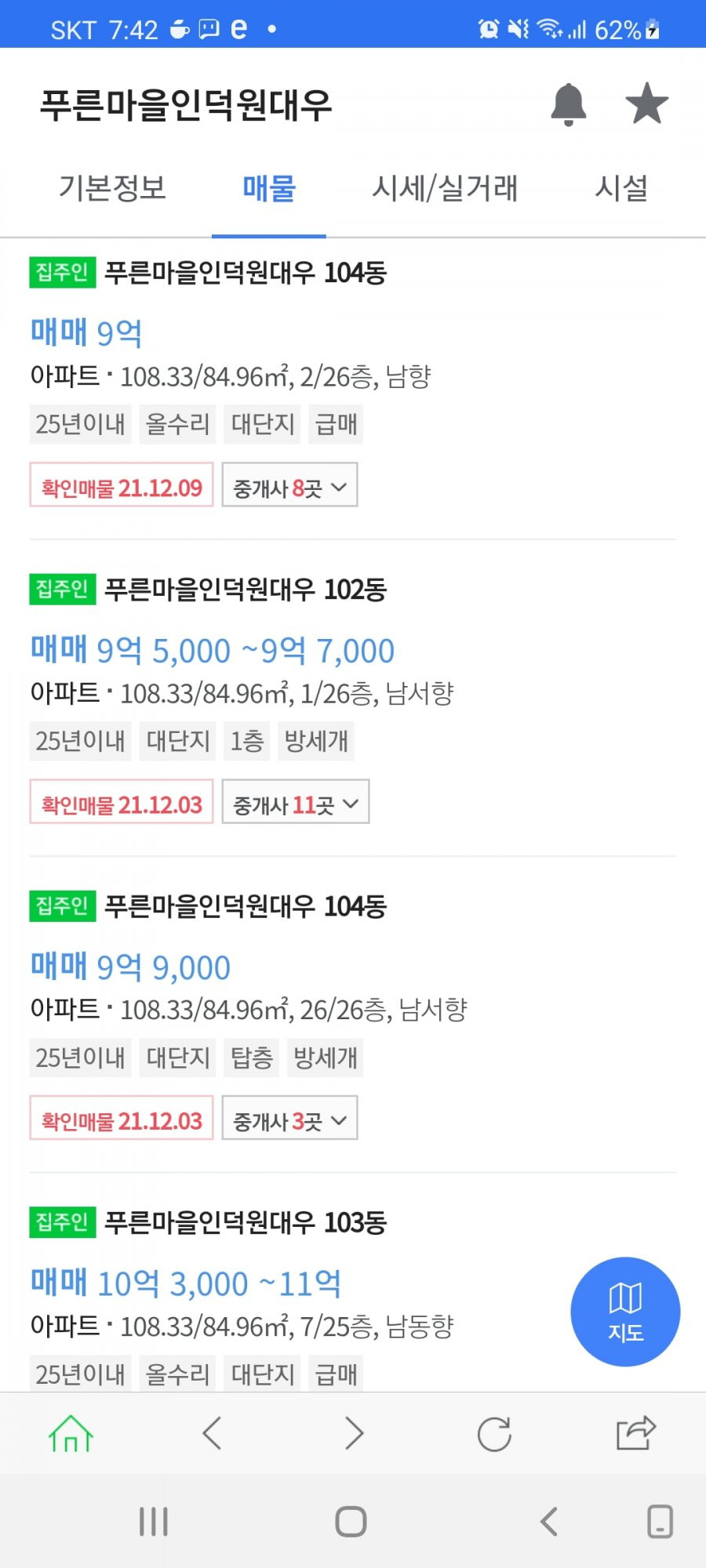The height and width of the screenshot is (1568, 706).
Task: Switch to the 기본정보 tab
Action: click(112, 188)
